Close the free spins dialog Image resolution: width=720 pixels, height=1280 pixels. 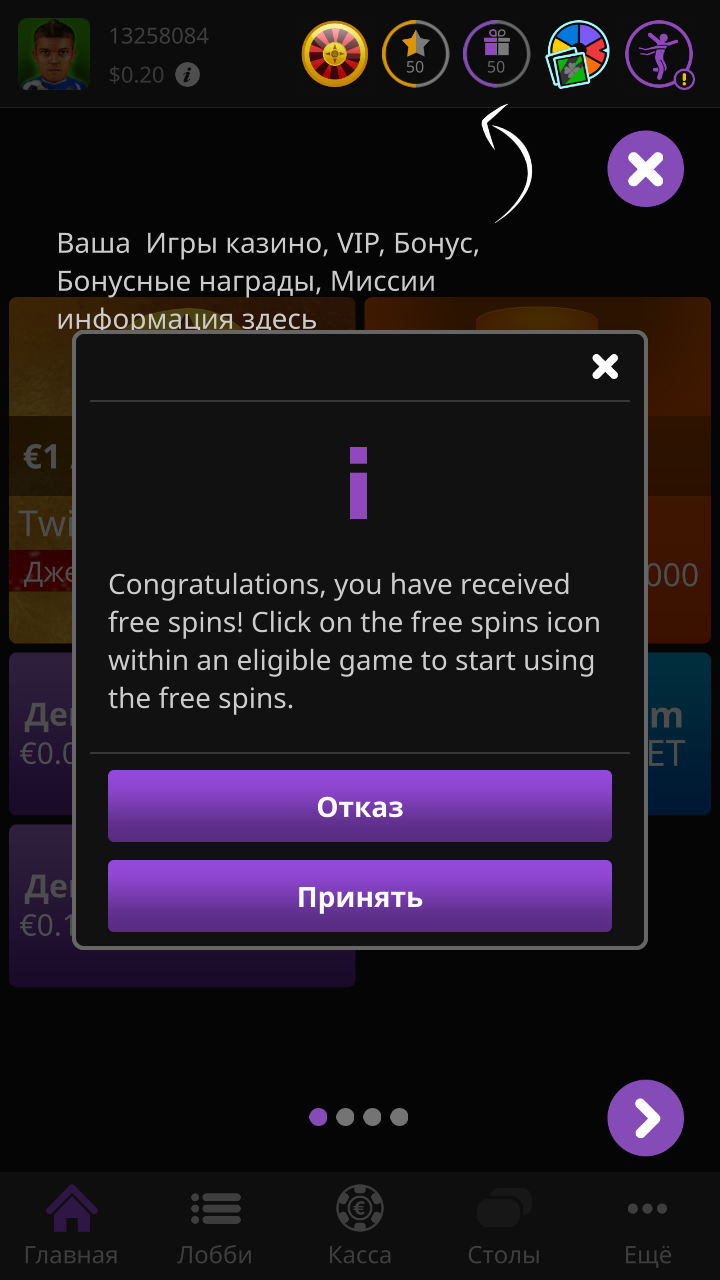click(605, 366)
